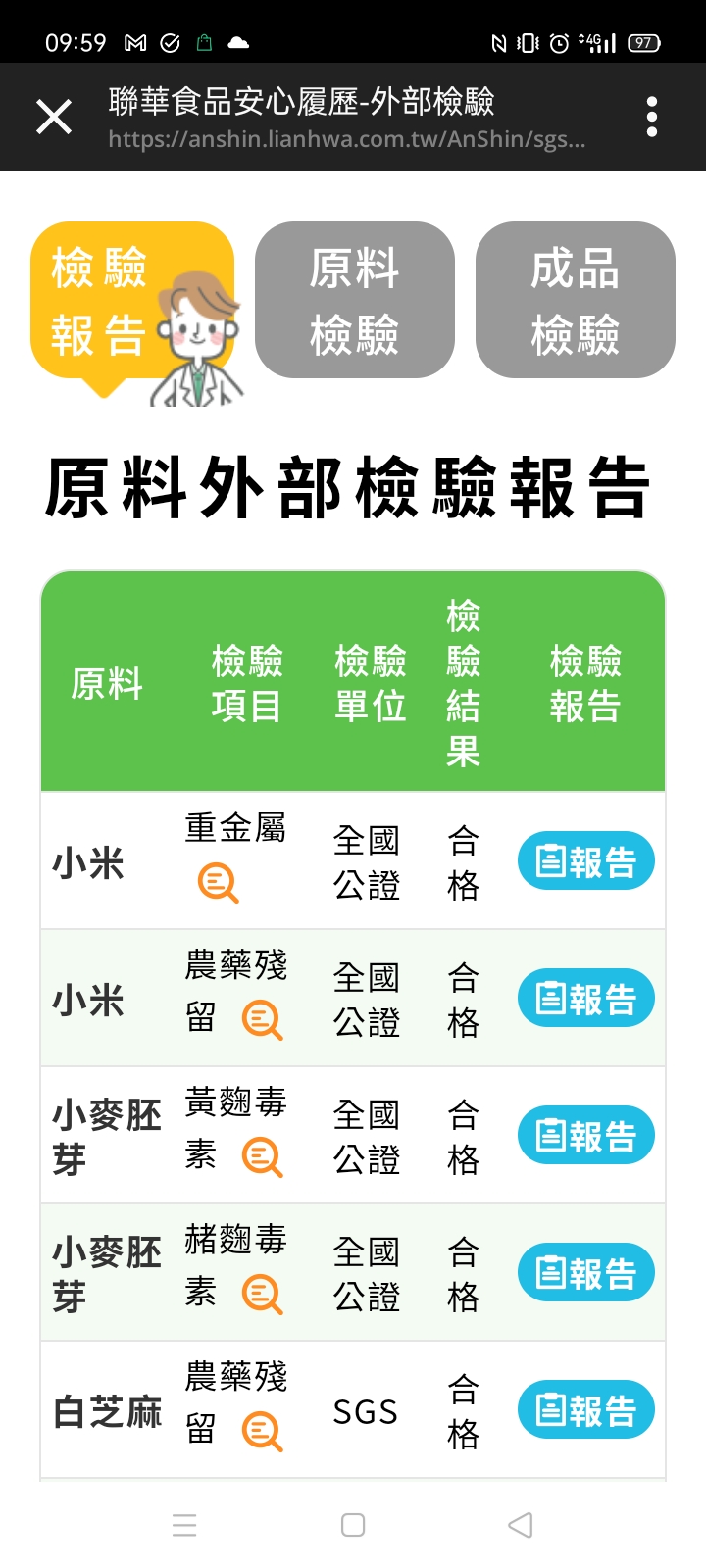Open the 報告 for 小米 重金屬
This screenshot has width=706, height=1568.
click(586, 861)
